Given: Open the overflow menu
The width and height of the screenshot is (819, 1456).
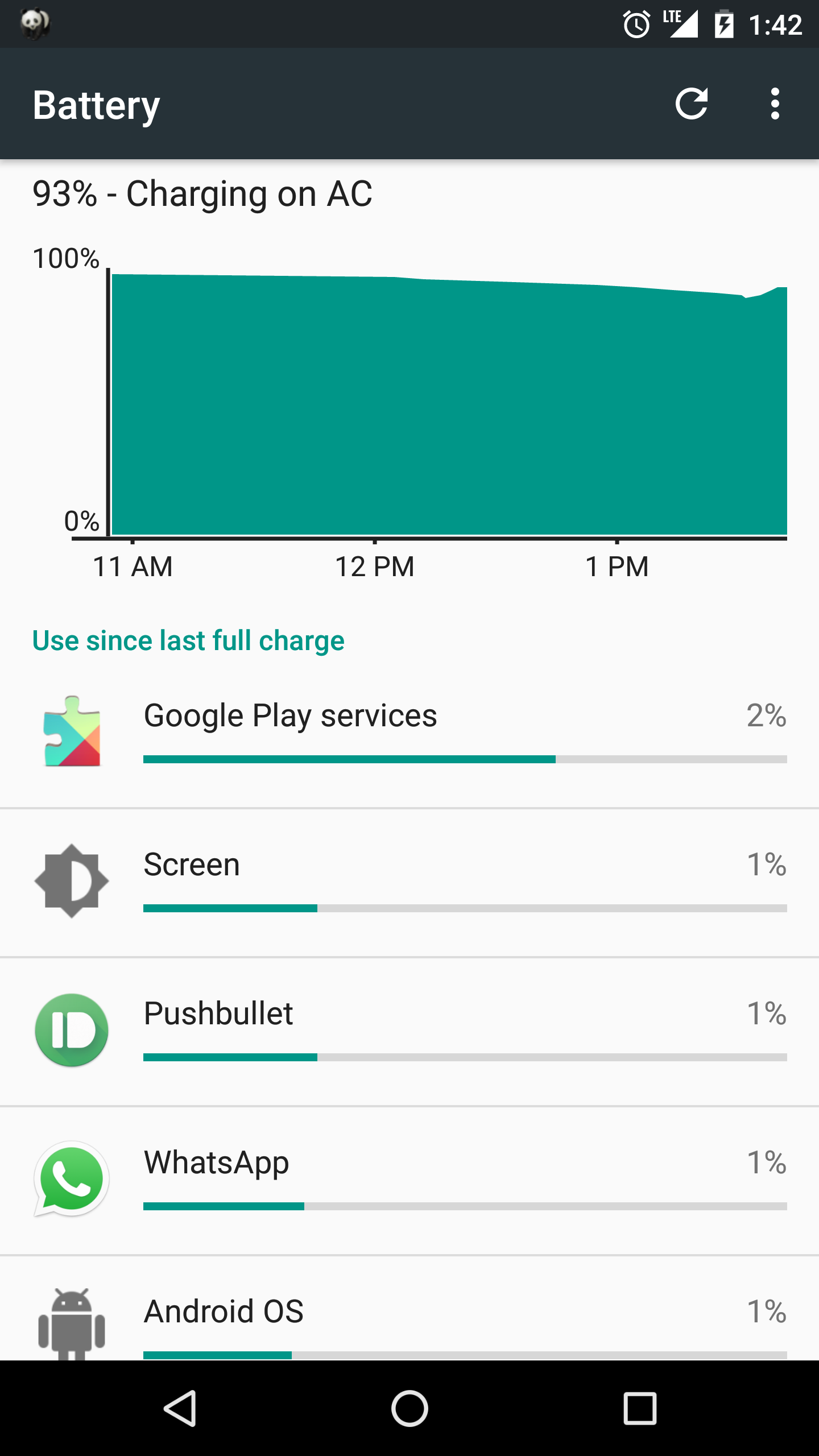Looking at the screenshot, I should pyautogui.click(x=775, y=104).
